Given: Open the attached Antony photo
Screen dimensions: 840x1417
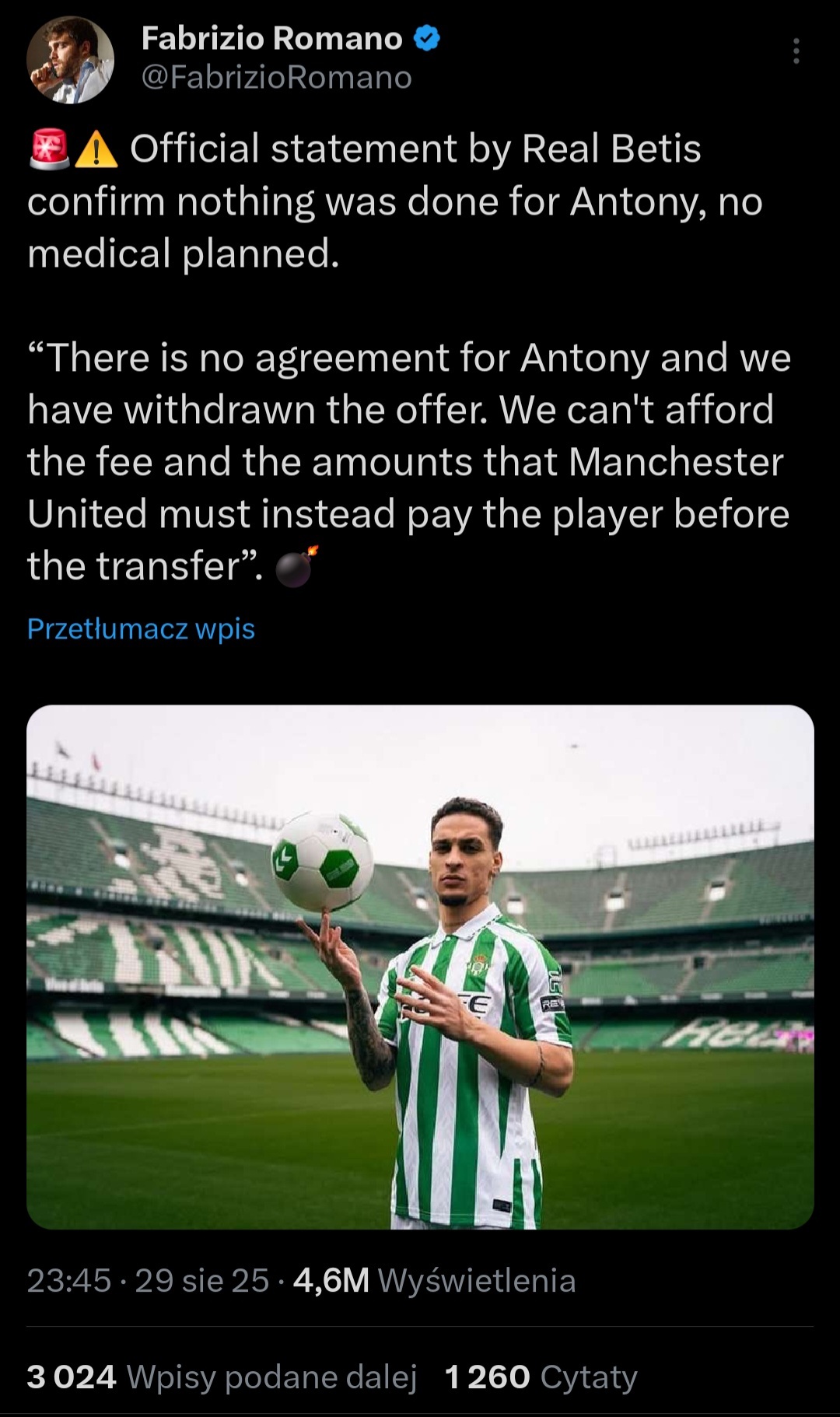Looking at the screenshot, I should click(420, 966).
